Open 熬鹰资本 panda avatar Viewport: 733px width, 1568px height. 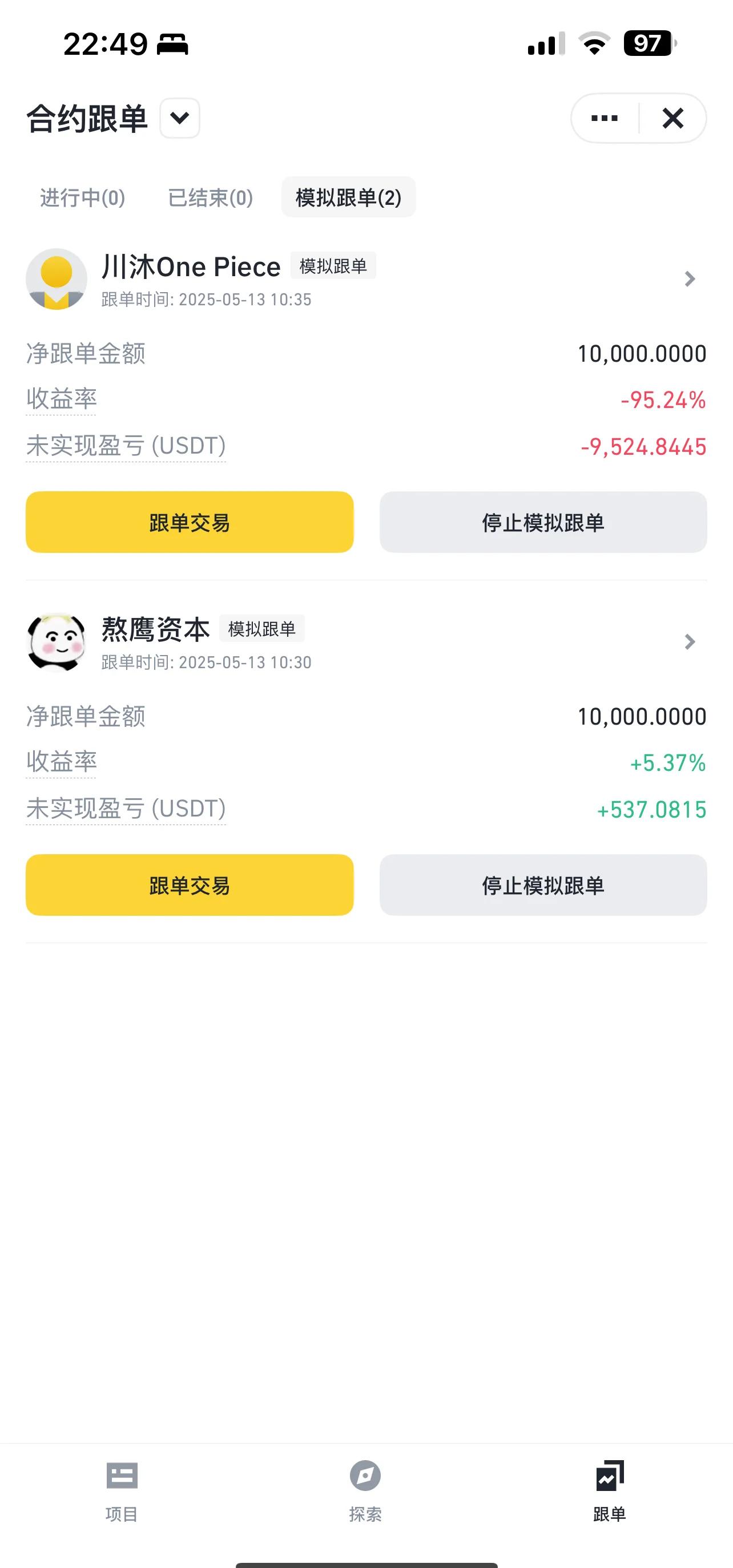(x=57, y=642)
